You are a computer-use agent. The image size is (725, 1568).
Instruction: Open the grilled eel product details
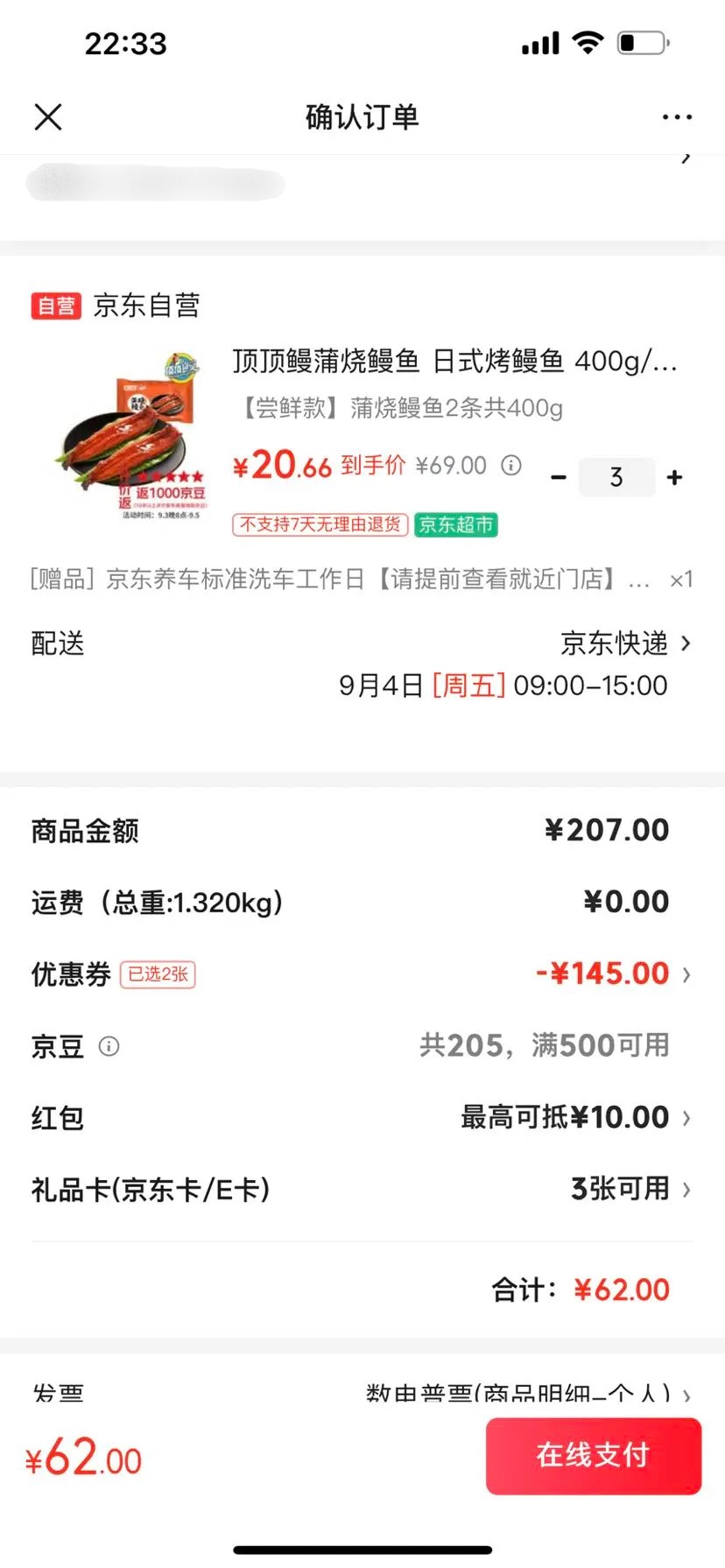tap(454, 361)
